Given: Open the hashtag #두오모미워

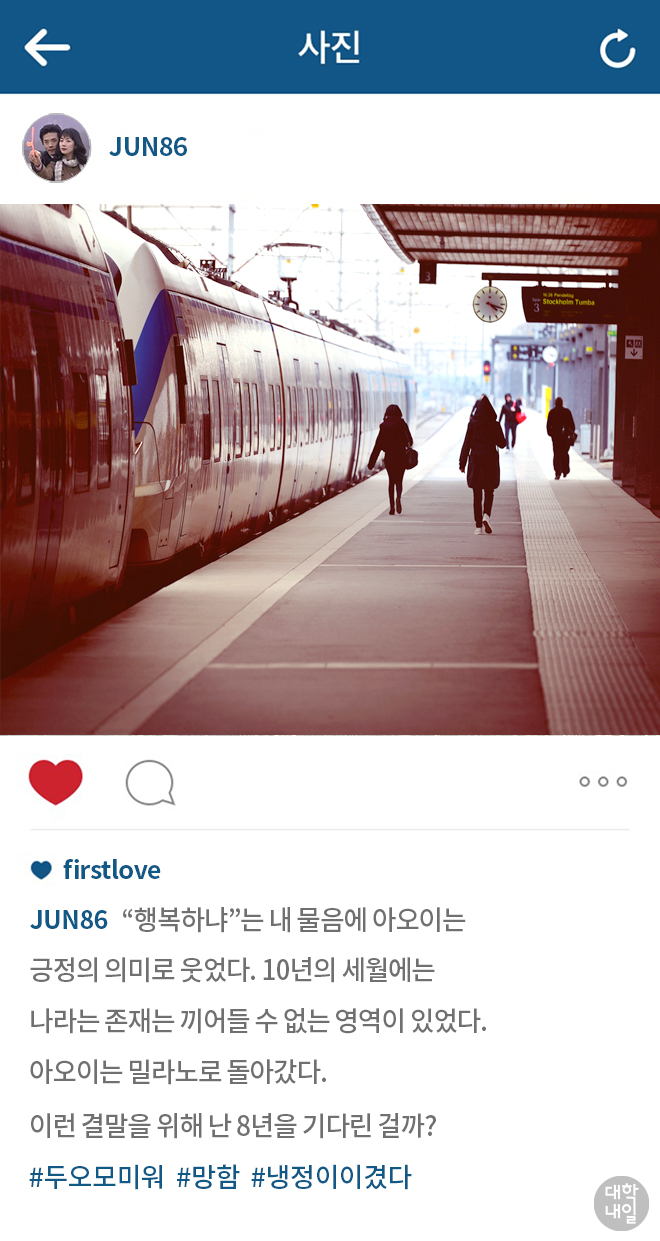Looking at the screenshot, I should [96, 1177].
